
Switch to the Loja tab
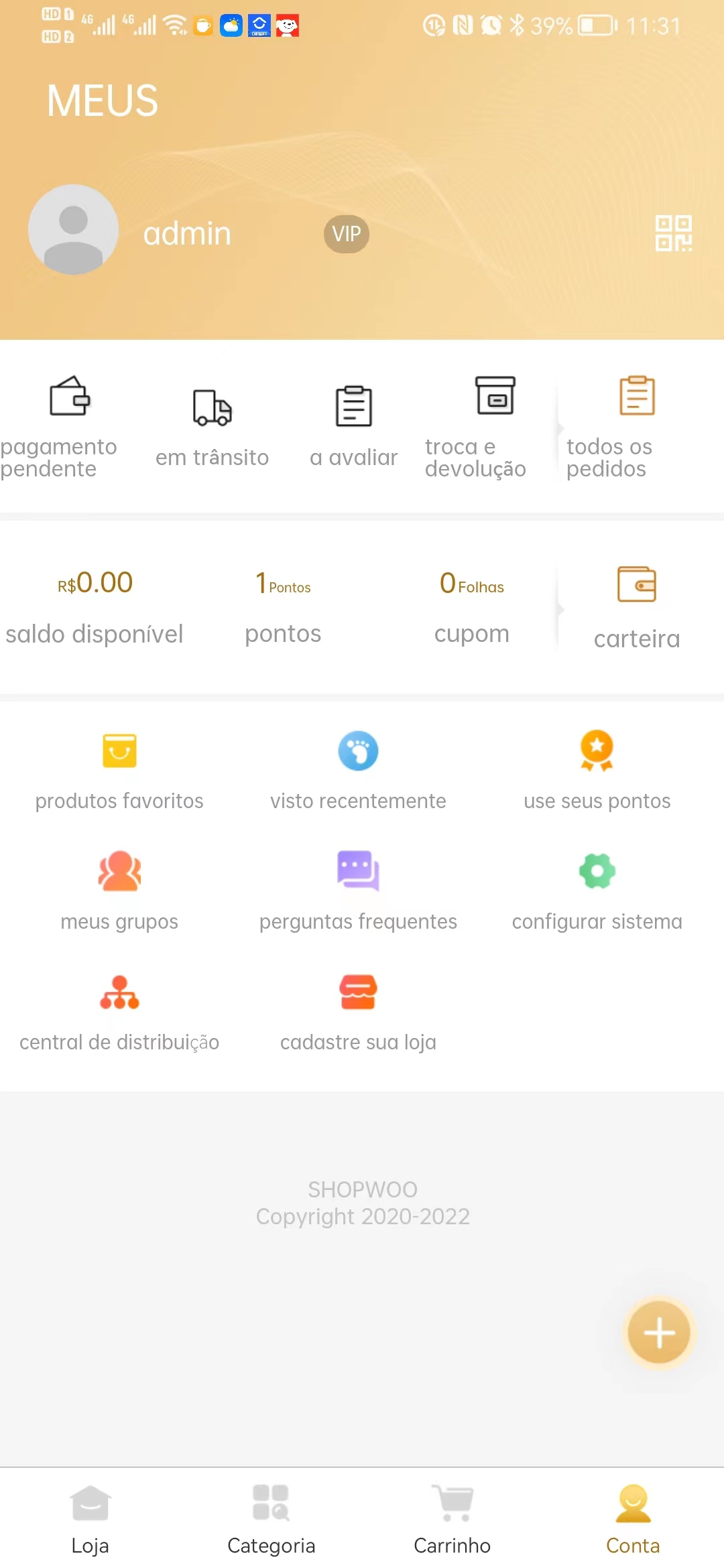click(90, 1519)
